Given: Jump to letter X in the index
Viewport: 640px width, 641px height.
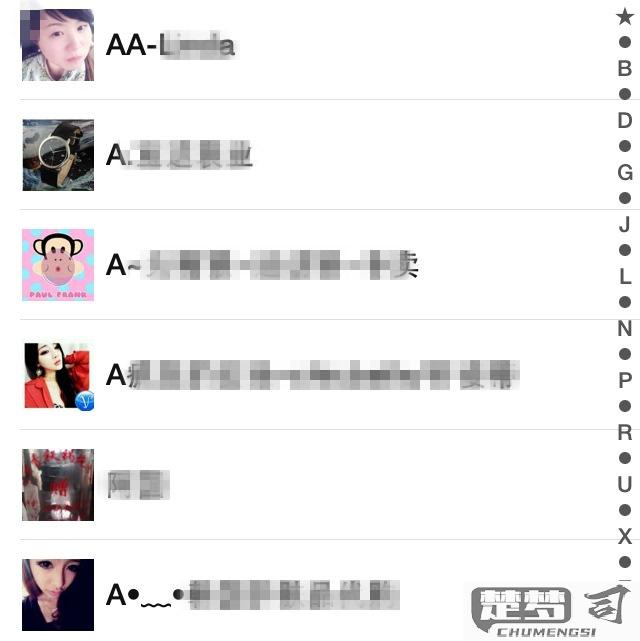Looking at the screenshot, I should coord(625,536).
